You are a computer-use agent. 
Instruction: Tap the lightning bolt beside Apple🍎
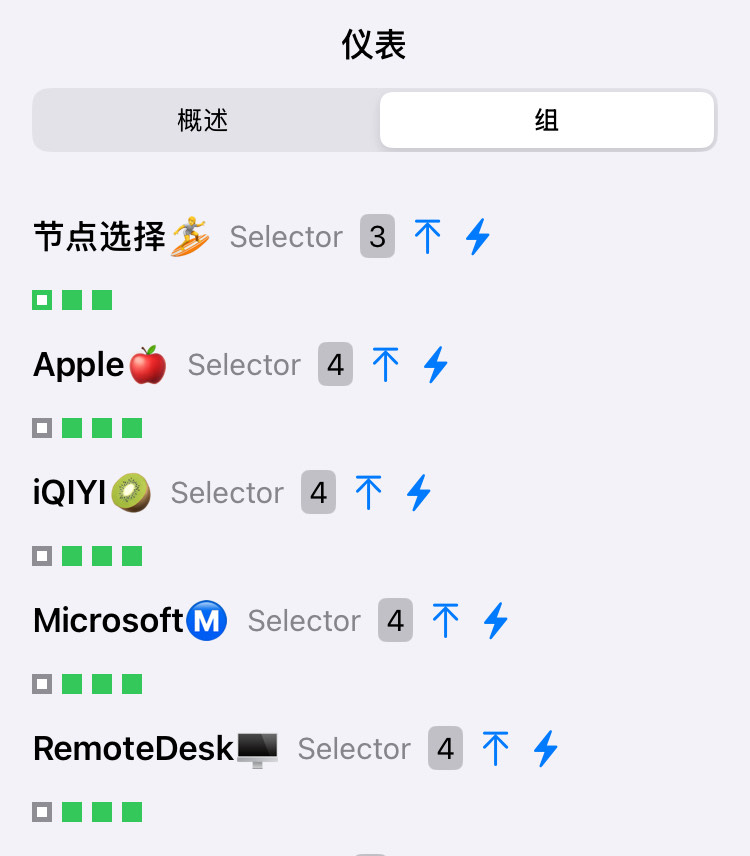tap(437, 365)
